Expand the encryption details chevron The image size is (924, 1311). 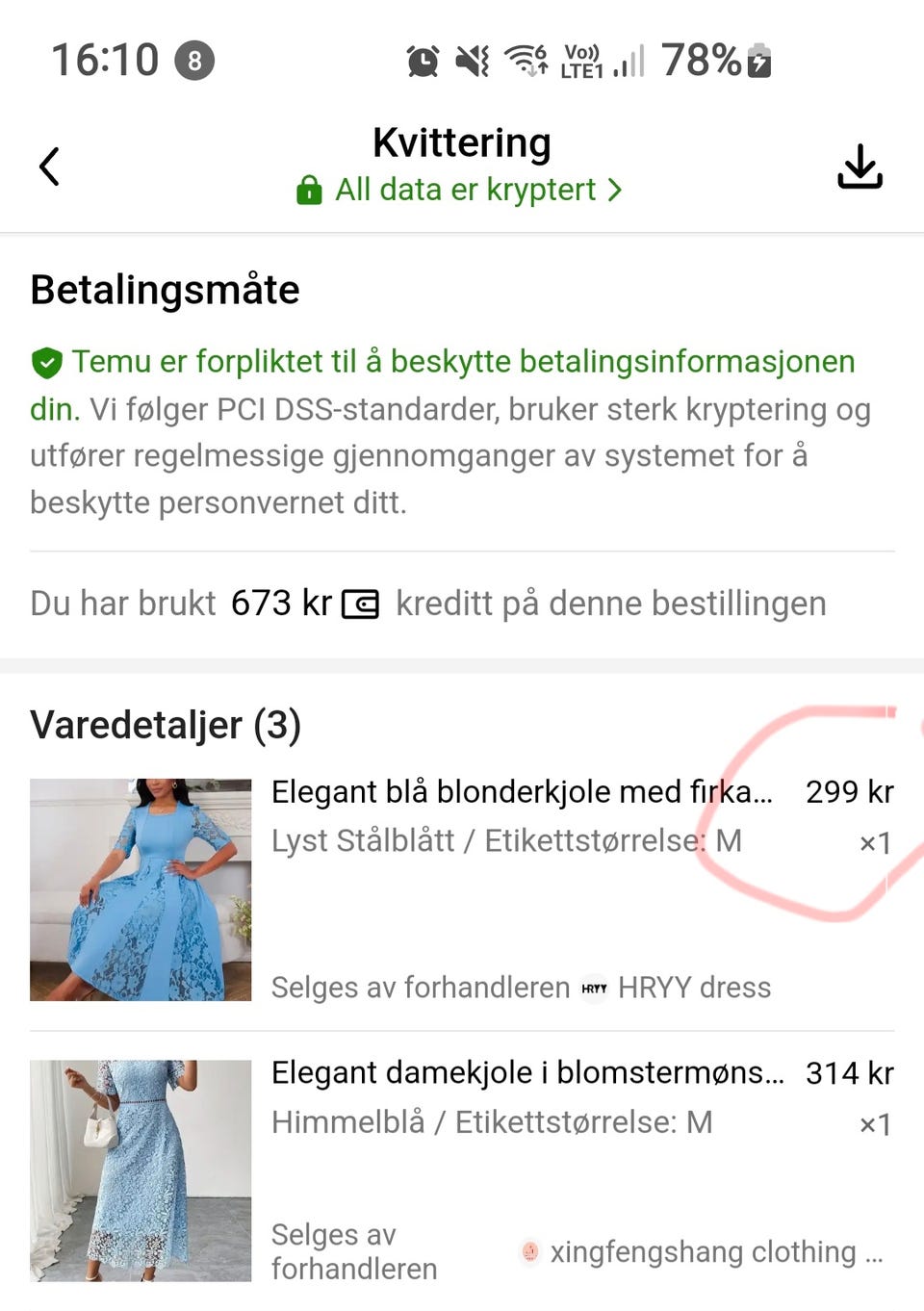(x=616, y=190)
